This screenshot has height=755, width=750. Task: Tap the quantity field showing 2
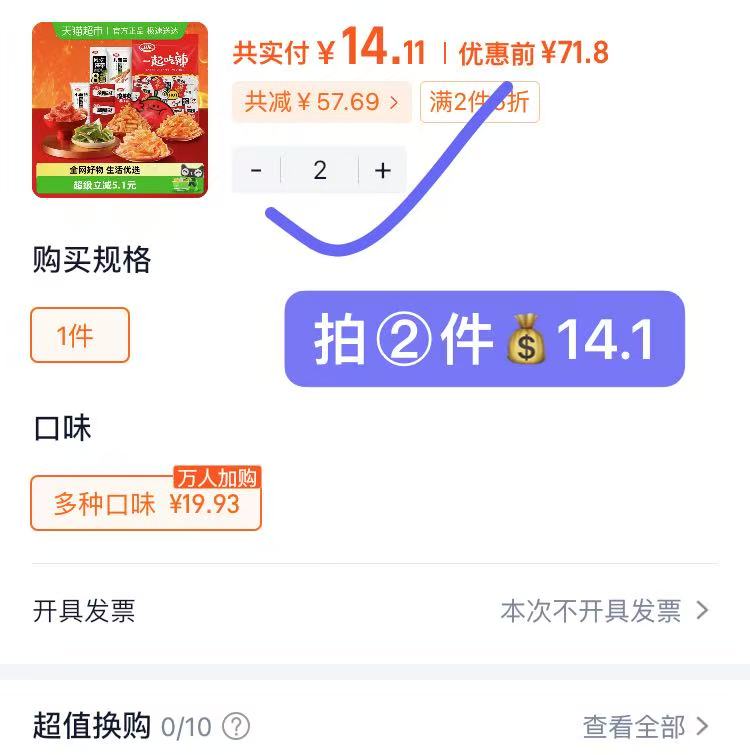(x=319, y=170)
